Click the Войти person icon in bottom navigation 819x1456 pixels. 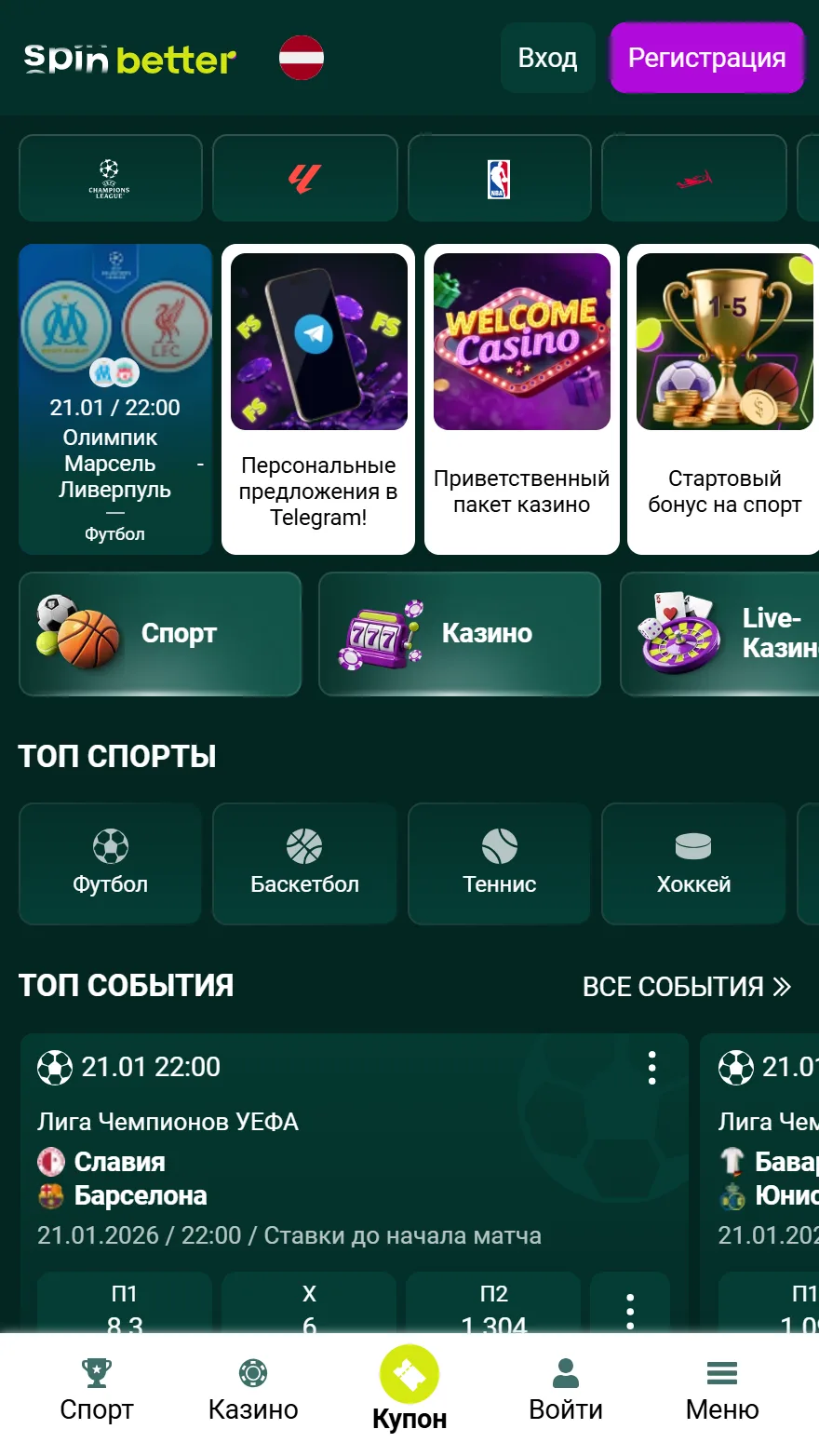(x=565, y=1370)
